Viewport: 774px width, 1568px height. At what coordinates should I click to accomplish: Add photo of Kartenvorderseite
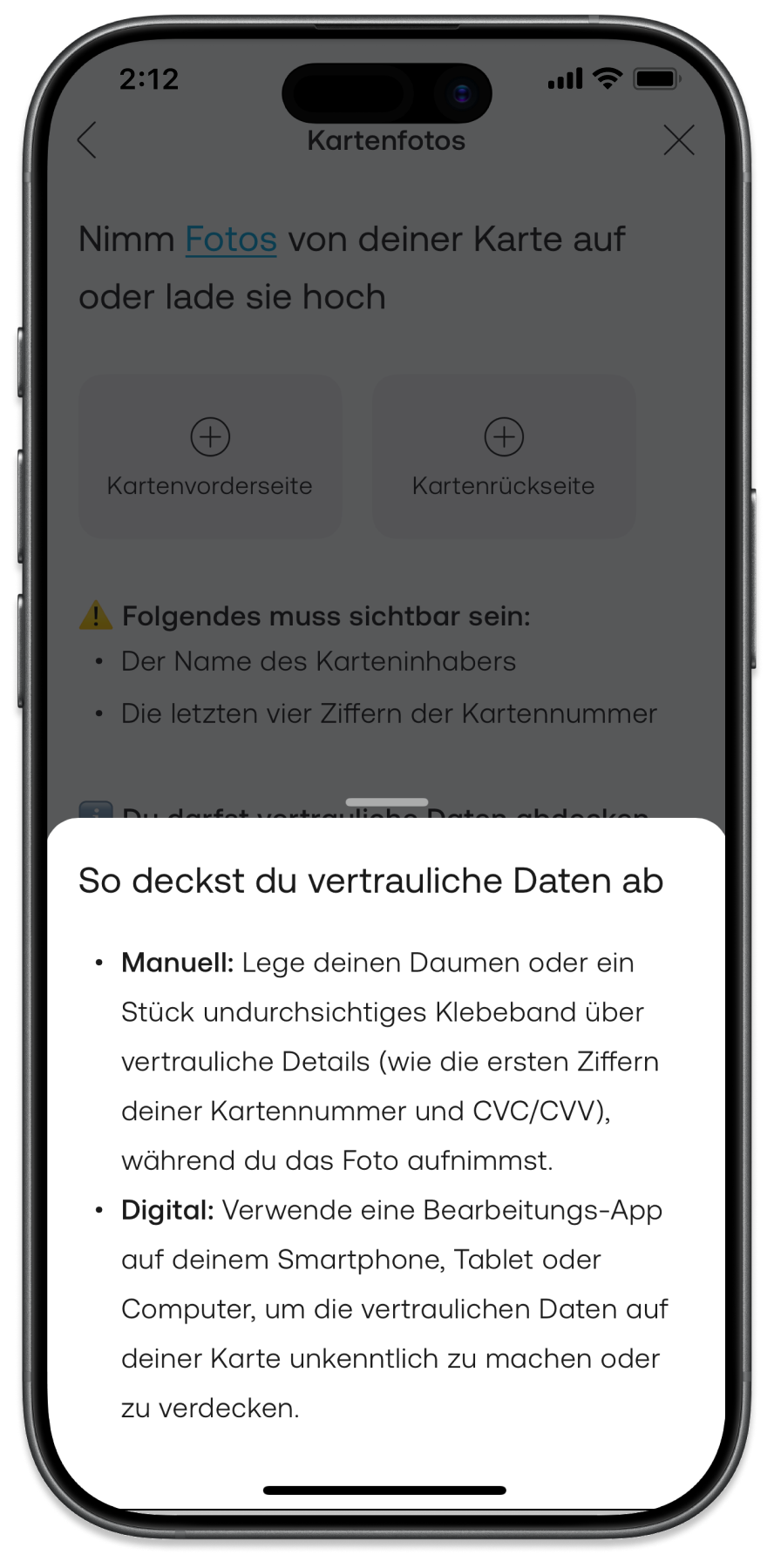tap(210, 456)
